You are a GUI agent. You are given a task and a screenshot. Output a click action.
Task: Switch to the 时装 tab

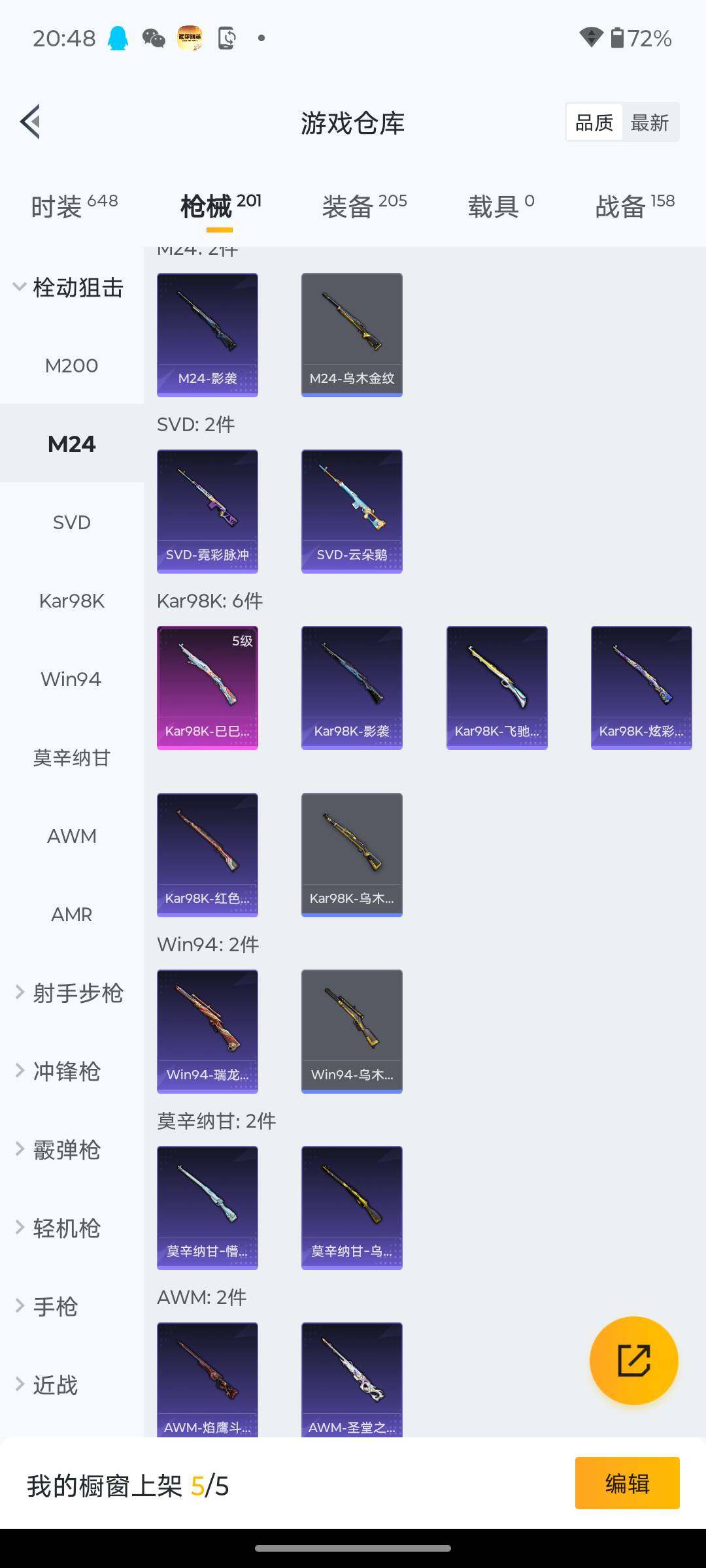point(74,206)
